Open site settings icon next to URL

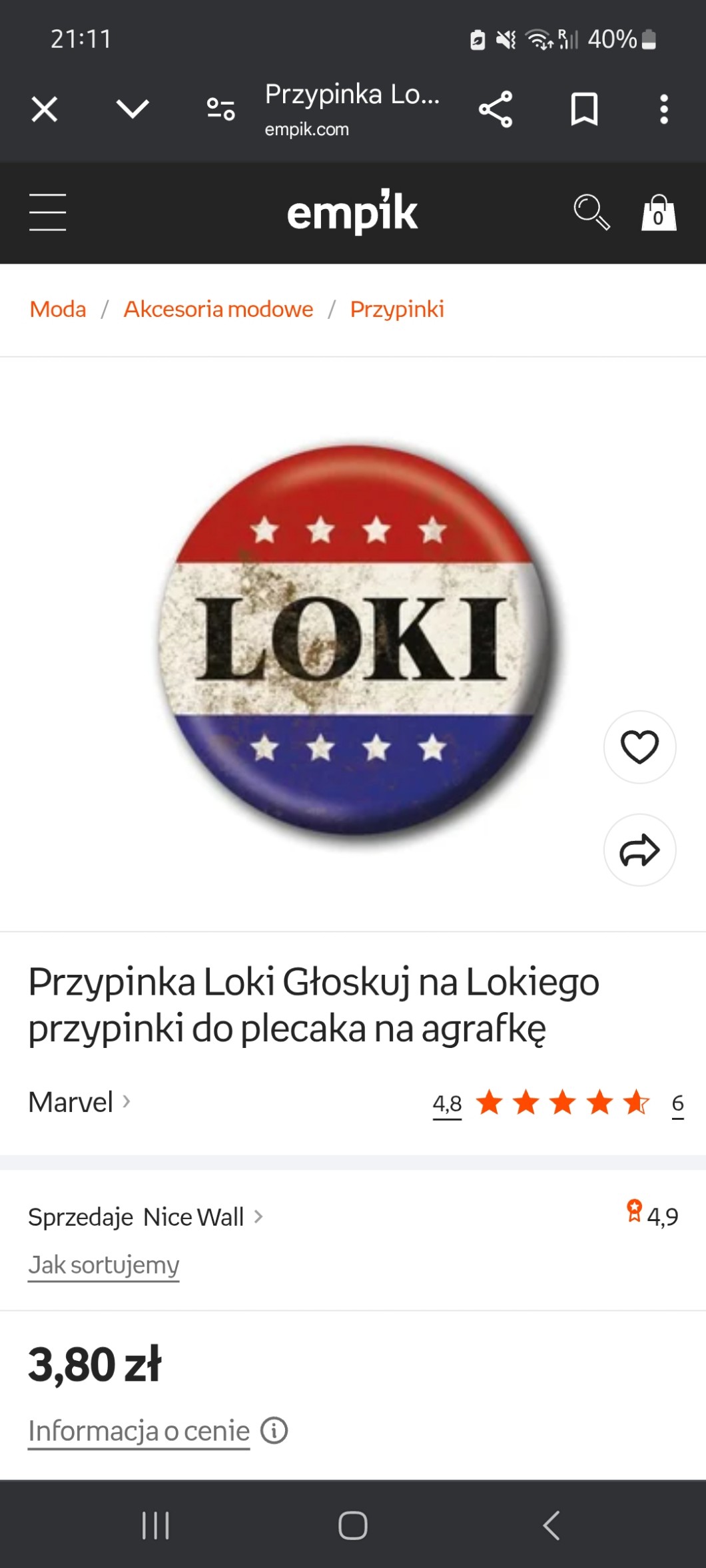220,109
